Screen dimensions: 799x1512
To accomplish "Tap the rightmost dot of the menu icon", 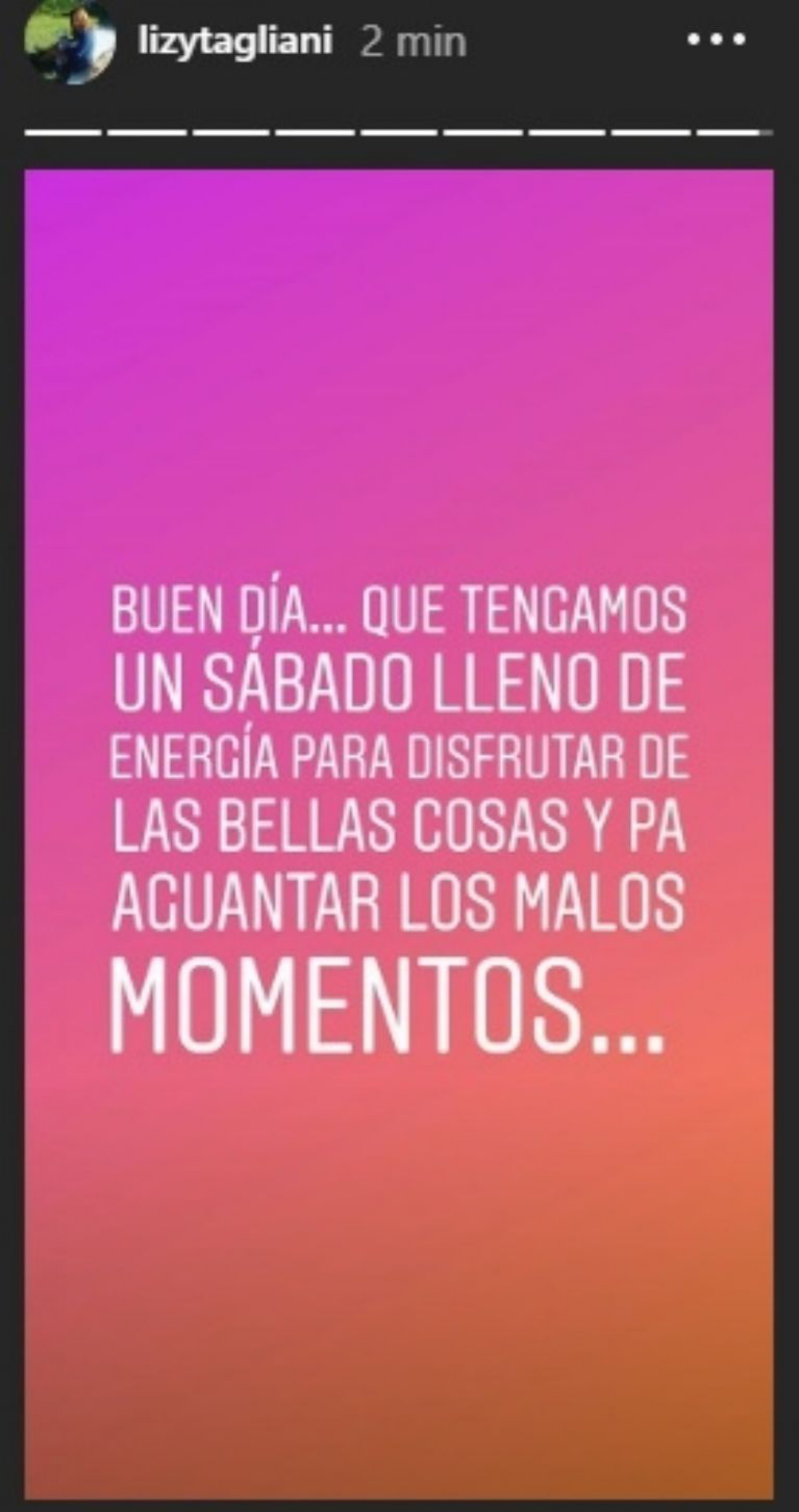I will click(739, 38).
